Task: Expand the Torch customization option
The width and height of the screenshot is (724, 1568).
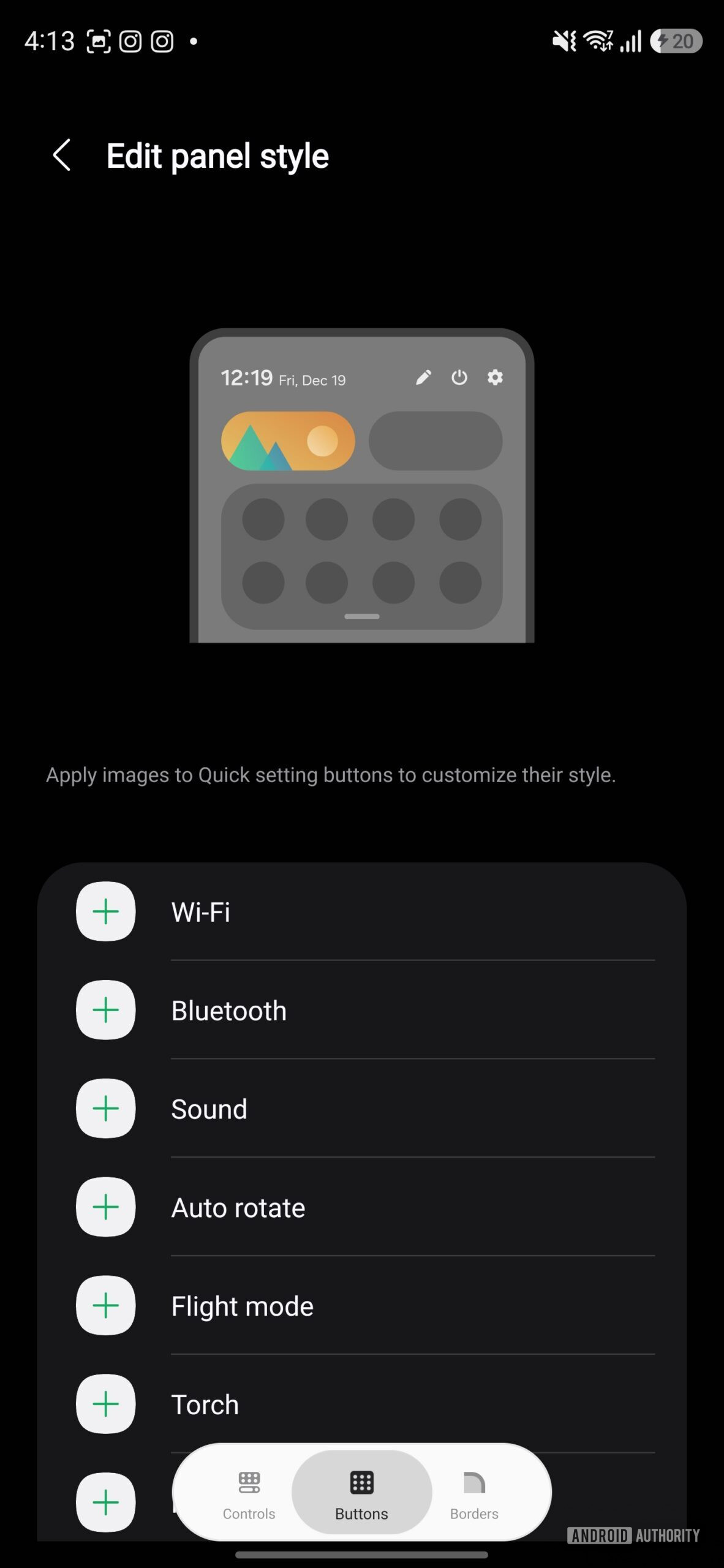Action: pyautogui.click(x=105, y=1404)
